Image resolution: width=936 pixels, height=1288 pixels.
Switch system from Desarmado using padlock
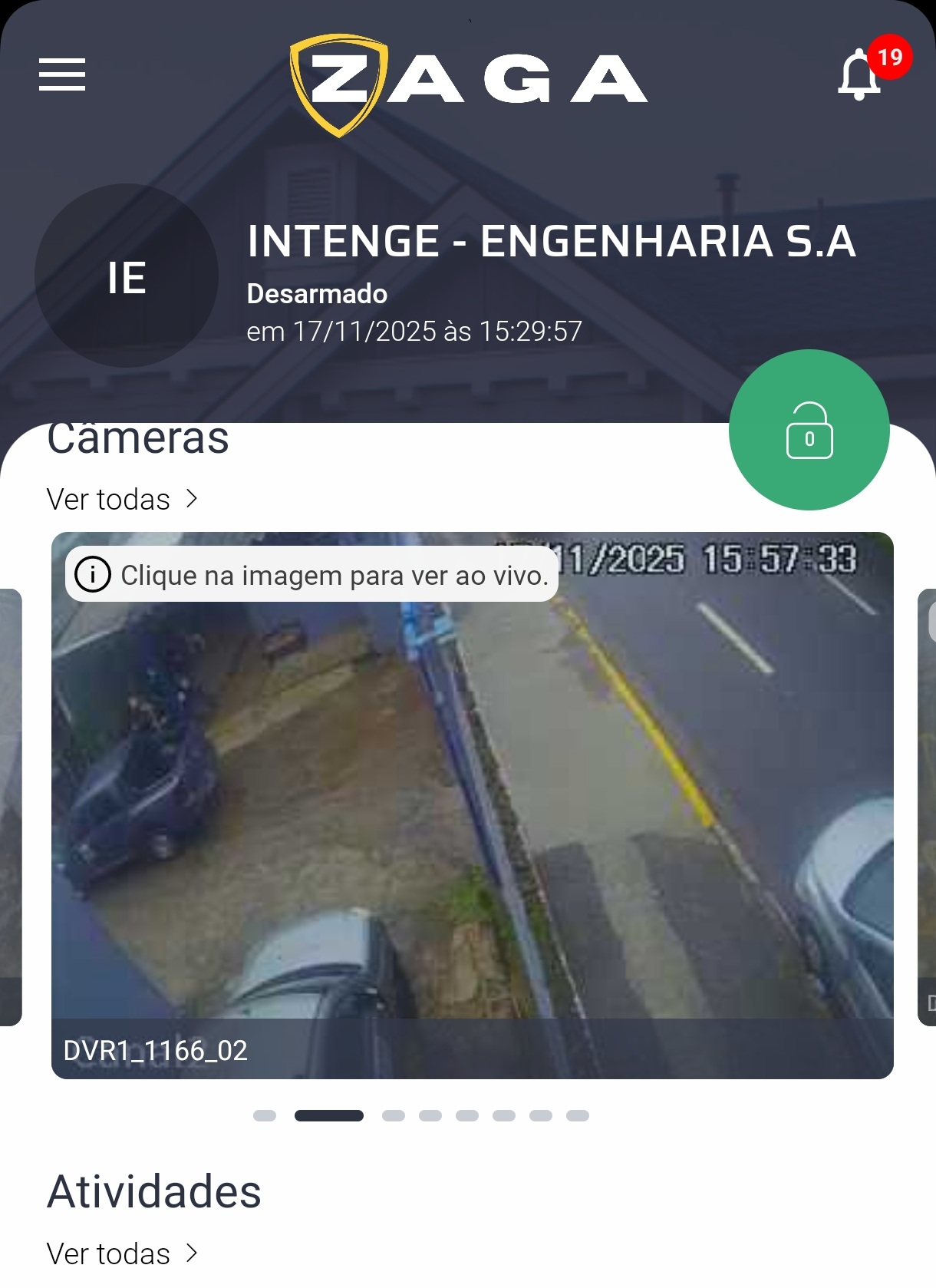pyautogui.click(x=809, y=430)
